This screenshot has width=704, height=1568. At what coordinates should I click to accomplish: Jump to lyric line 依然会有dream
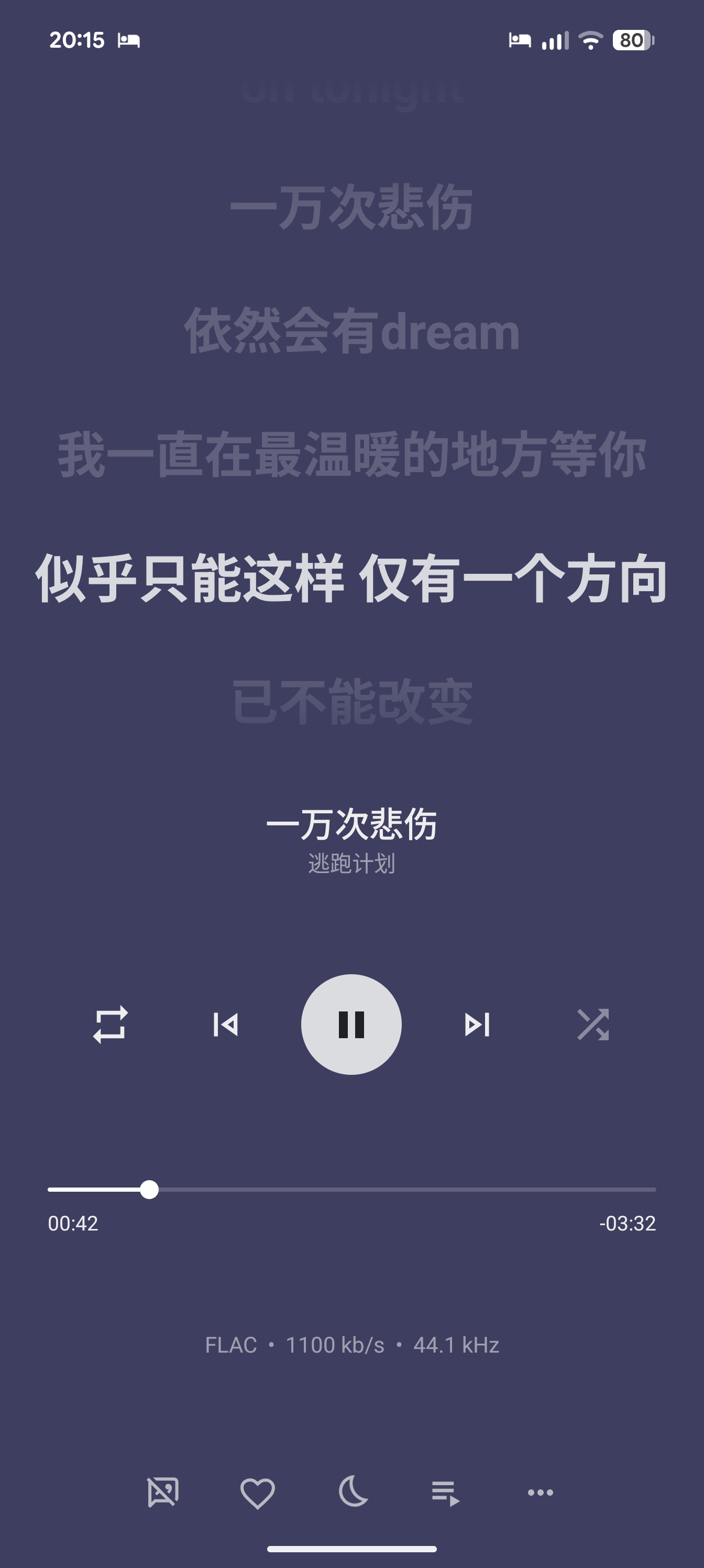pos(351,332)
